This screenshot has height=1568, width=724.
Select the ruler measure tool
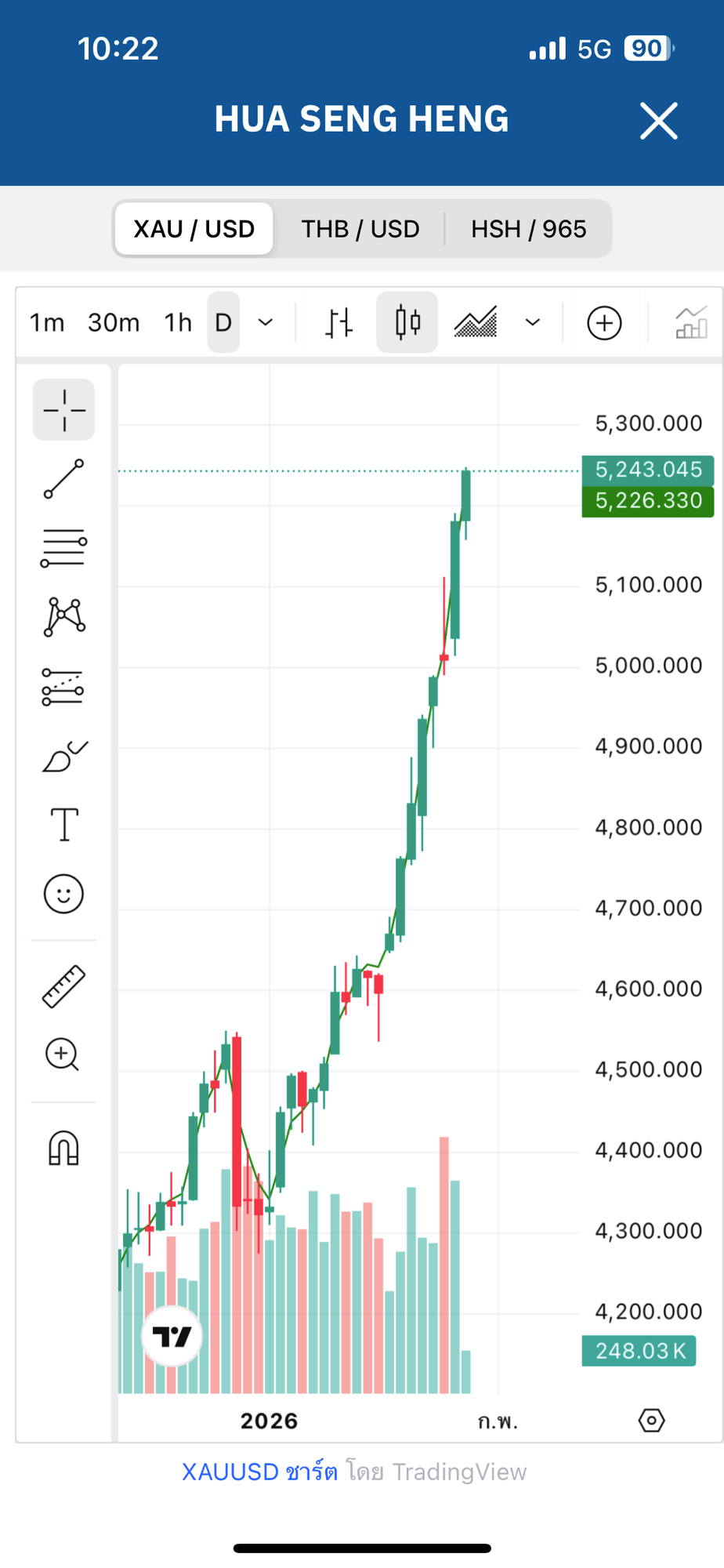click(x=63, y=986)
